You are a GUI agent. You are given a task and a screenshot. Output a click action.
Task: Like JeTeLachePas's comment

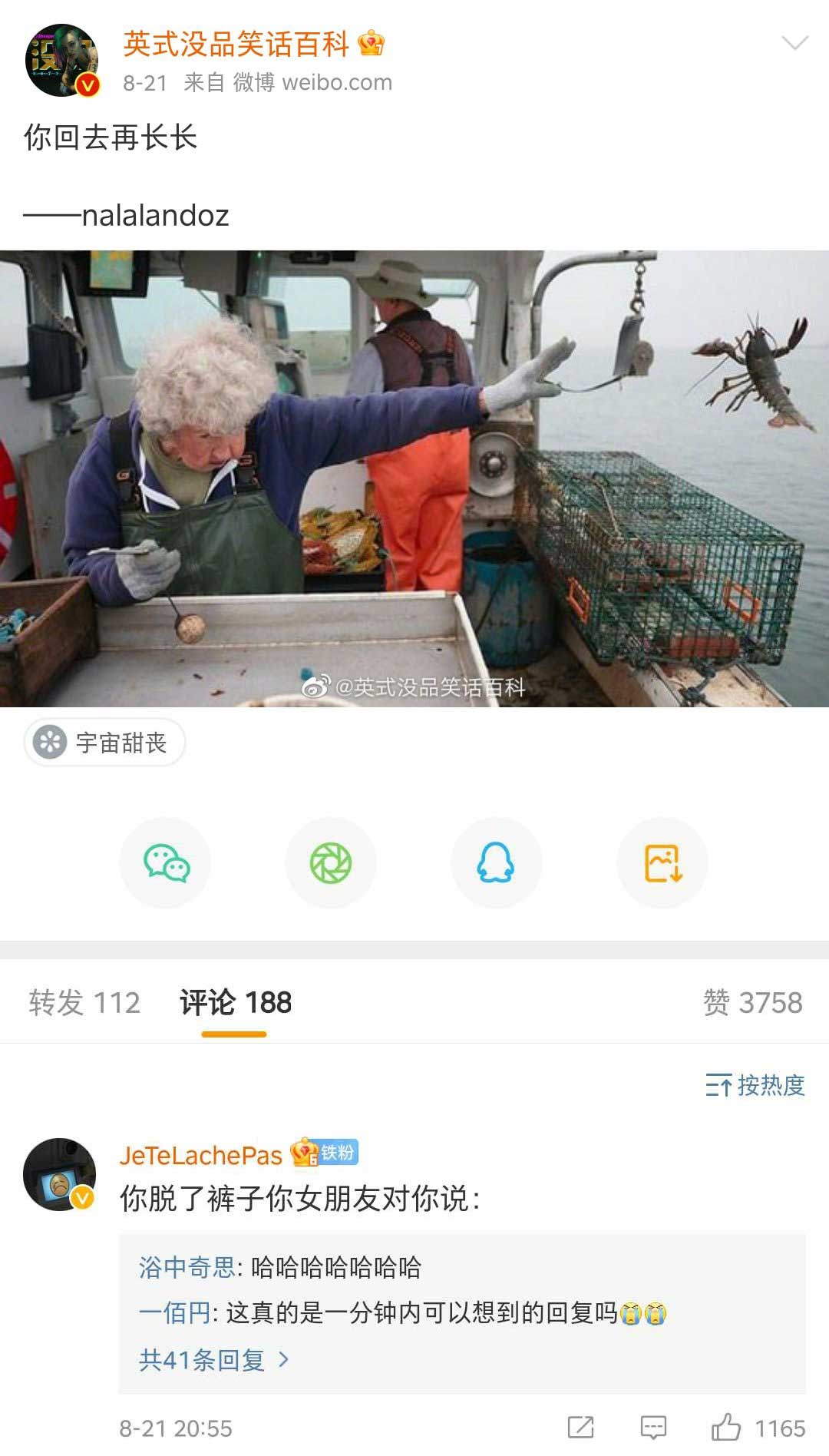coord(726,1428)
